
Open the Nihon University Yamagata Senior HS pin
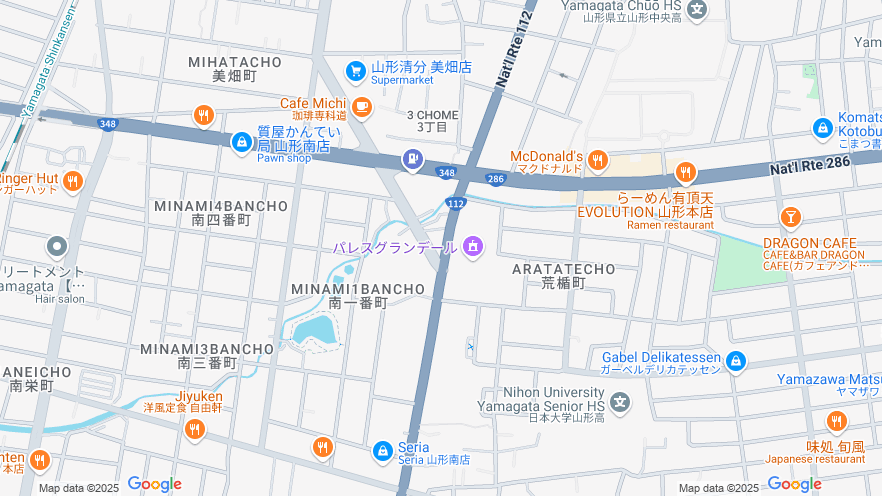[x=621, y=403]
